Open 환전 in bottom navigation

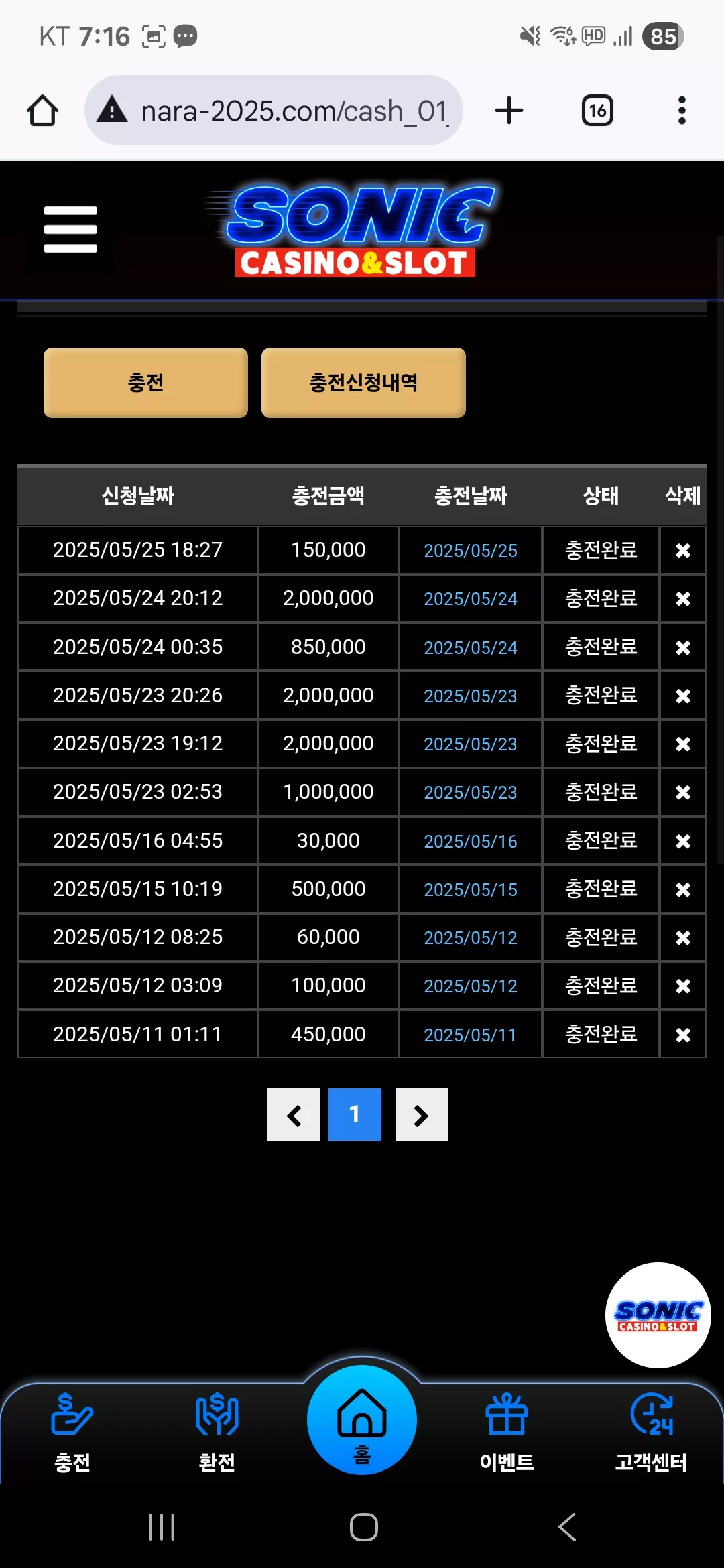217,1432
